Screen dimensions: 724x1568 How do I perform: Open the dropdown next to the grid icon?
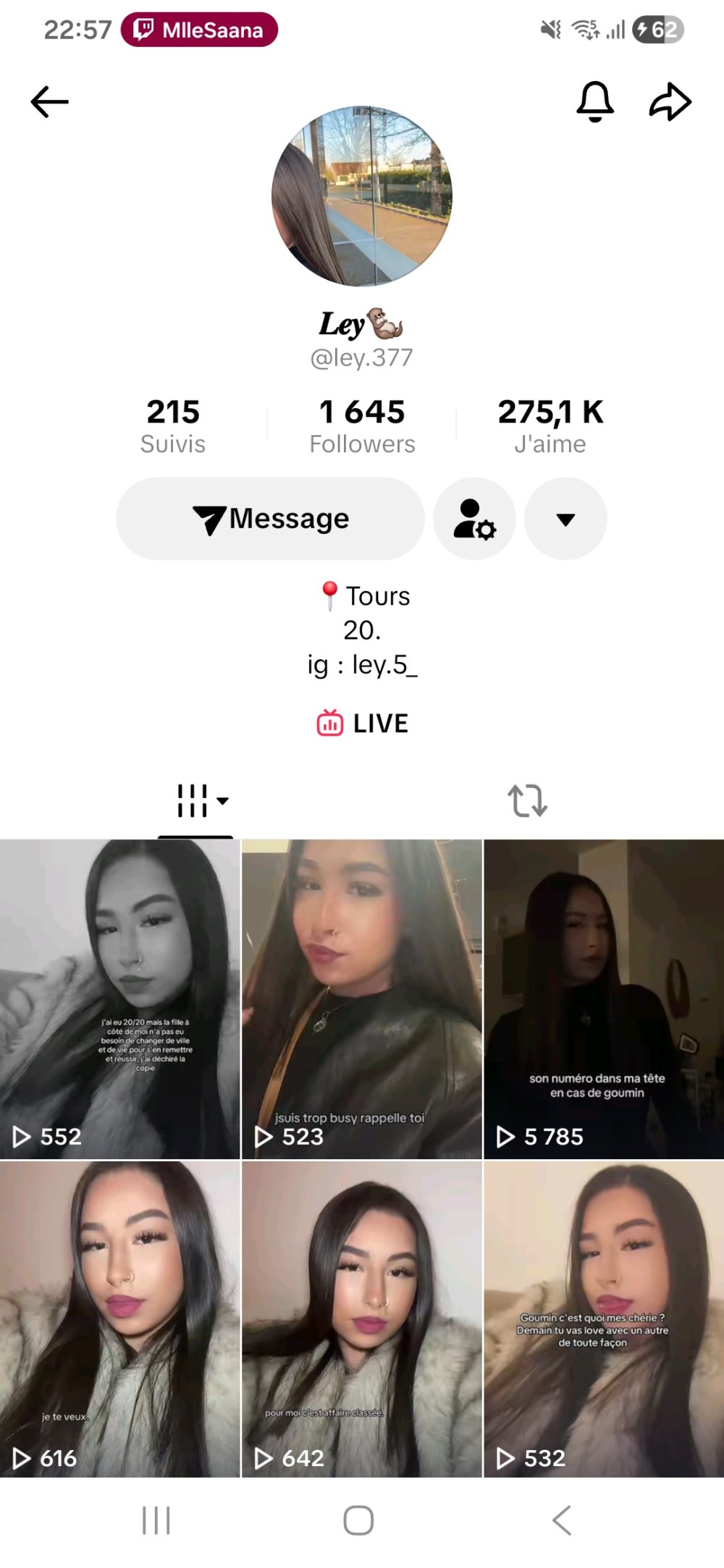(223, 801)
